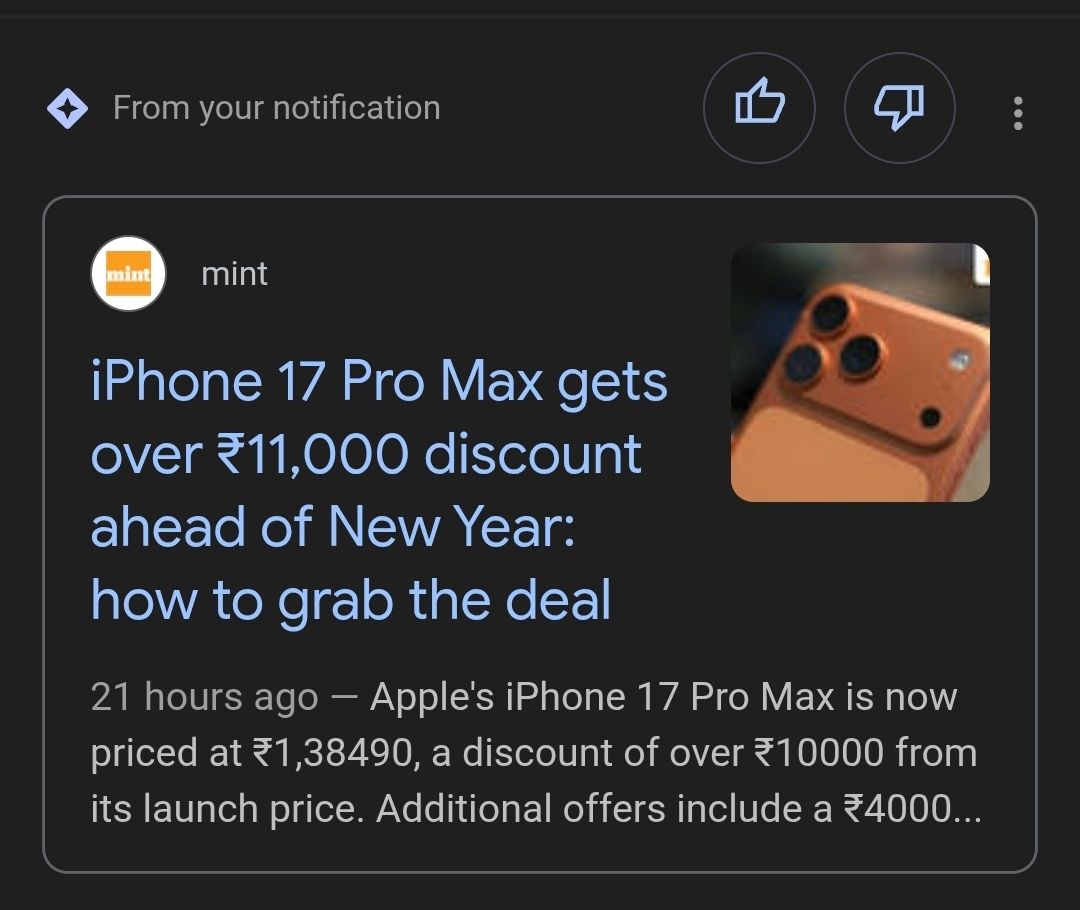Tap the orange iPhone article thumbnail
This screenshot has height=910, width=1080.
[x=860, y=372]
